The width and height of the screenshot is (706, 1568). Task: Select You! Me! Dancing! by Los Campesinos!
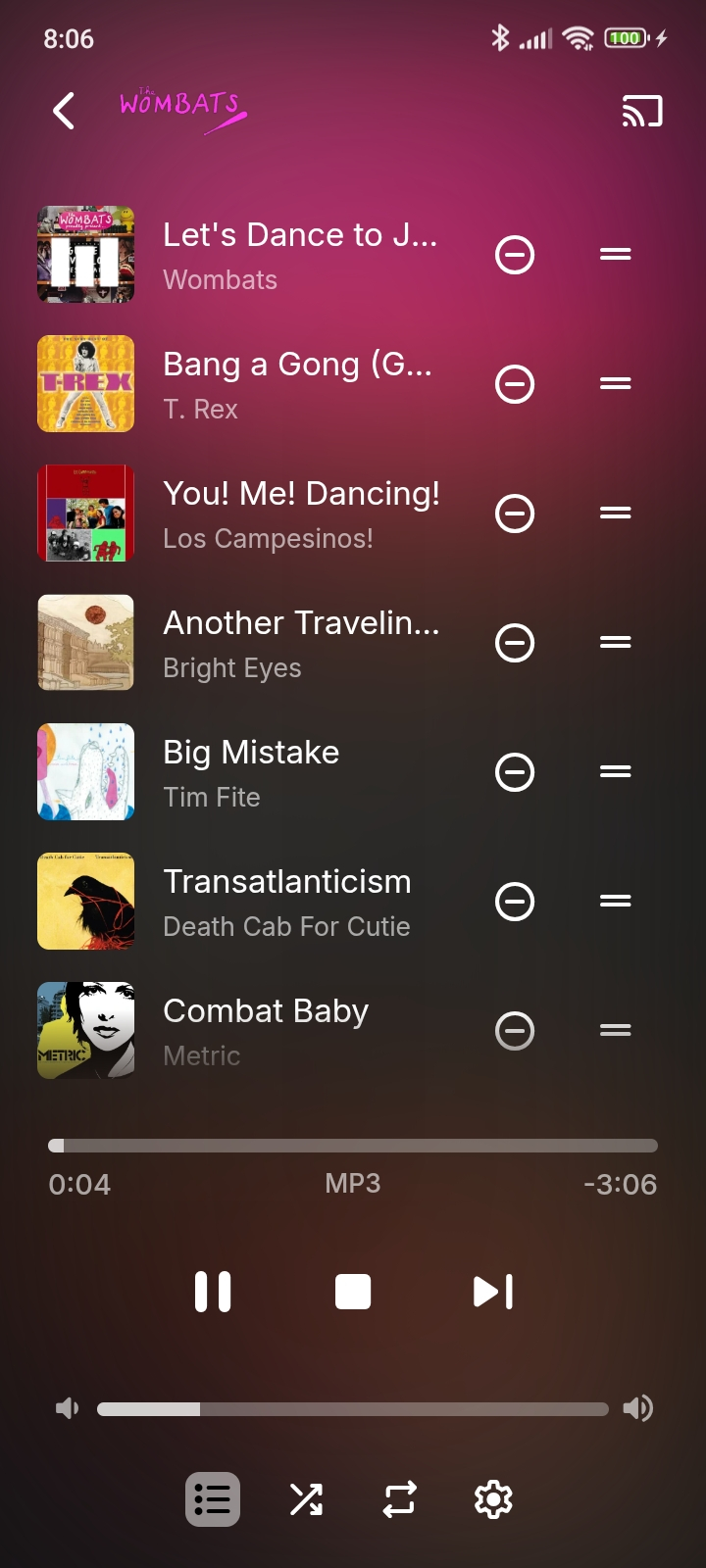pyautogui.click(x=300, y=513)
